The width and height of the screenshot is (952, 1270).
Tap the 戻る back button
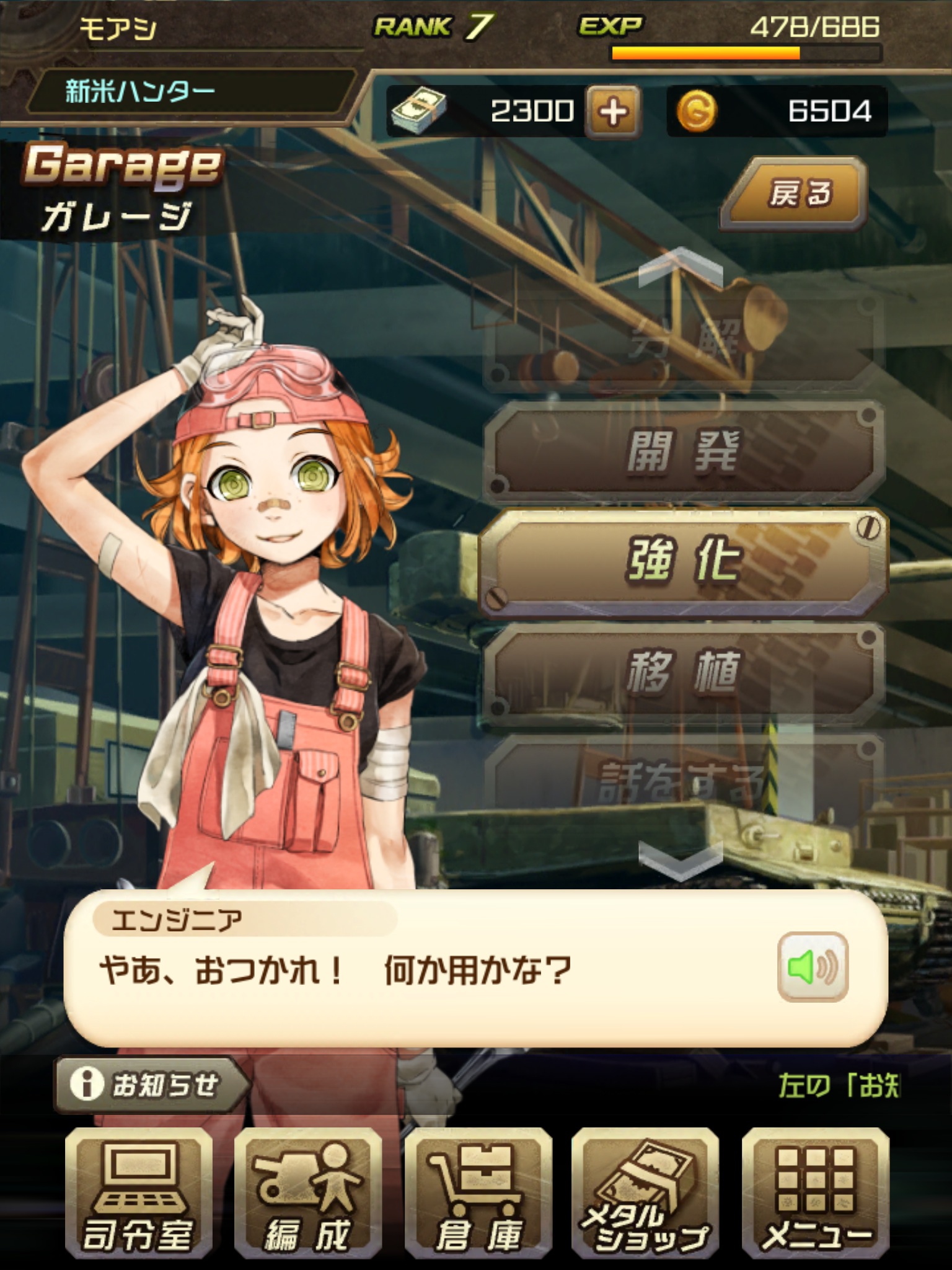796,193
